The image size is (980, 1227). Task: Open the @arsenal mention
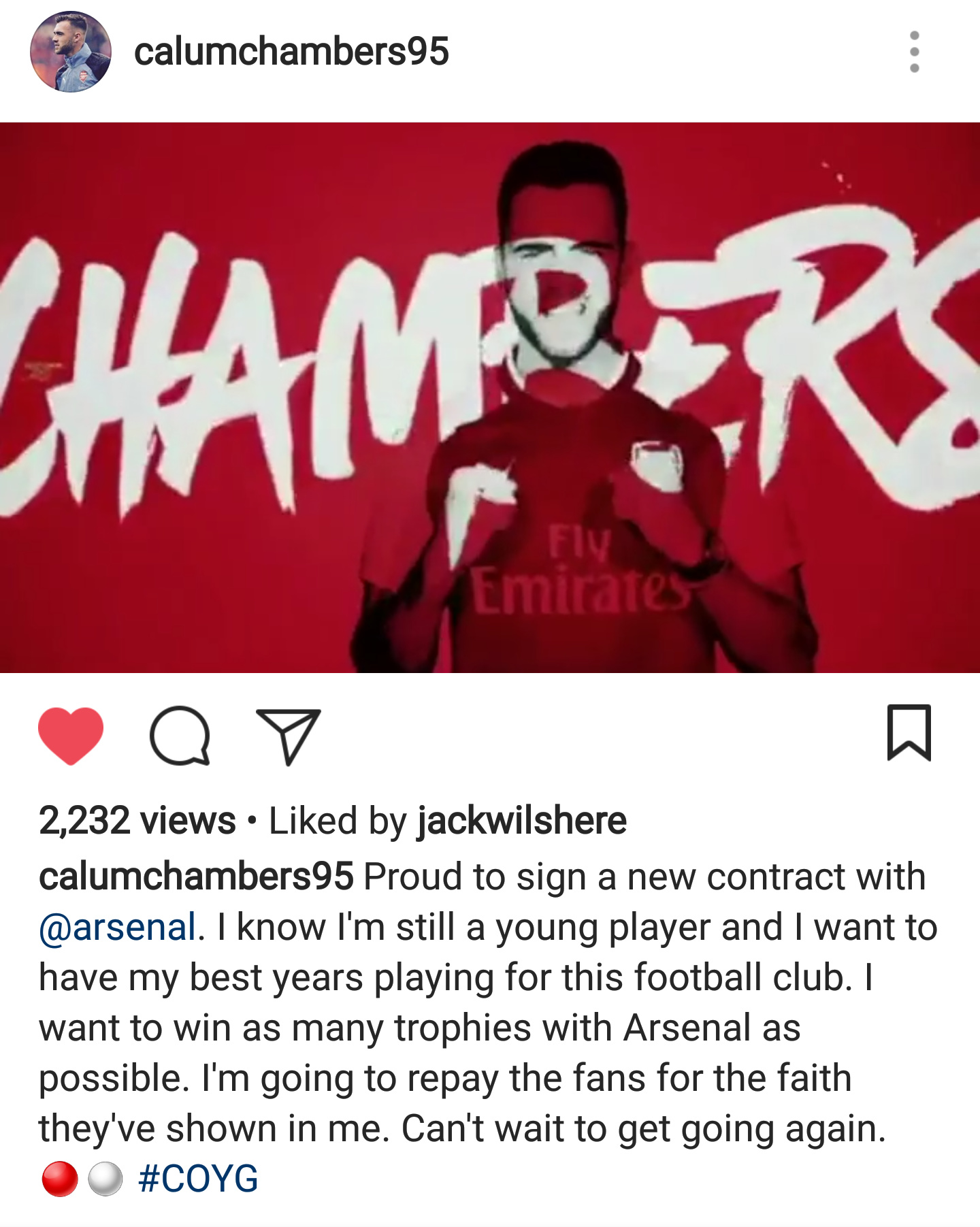118,928
